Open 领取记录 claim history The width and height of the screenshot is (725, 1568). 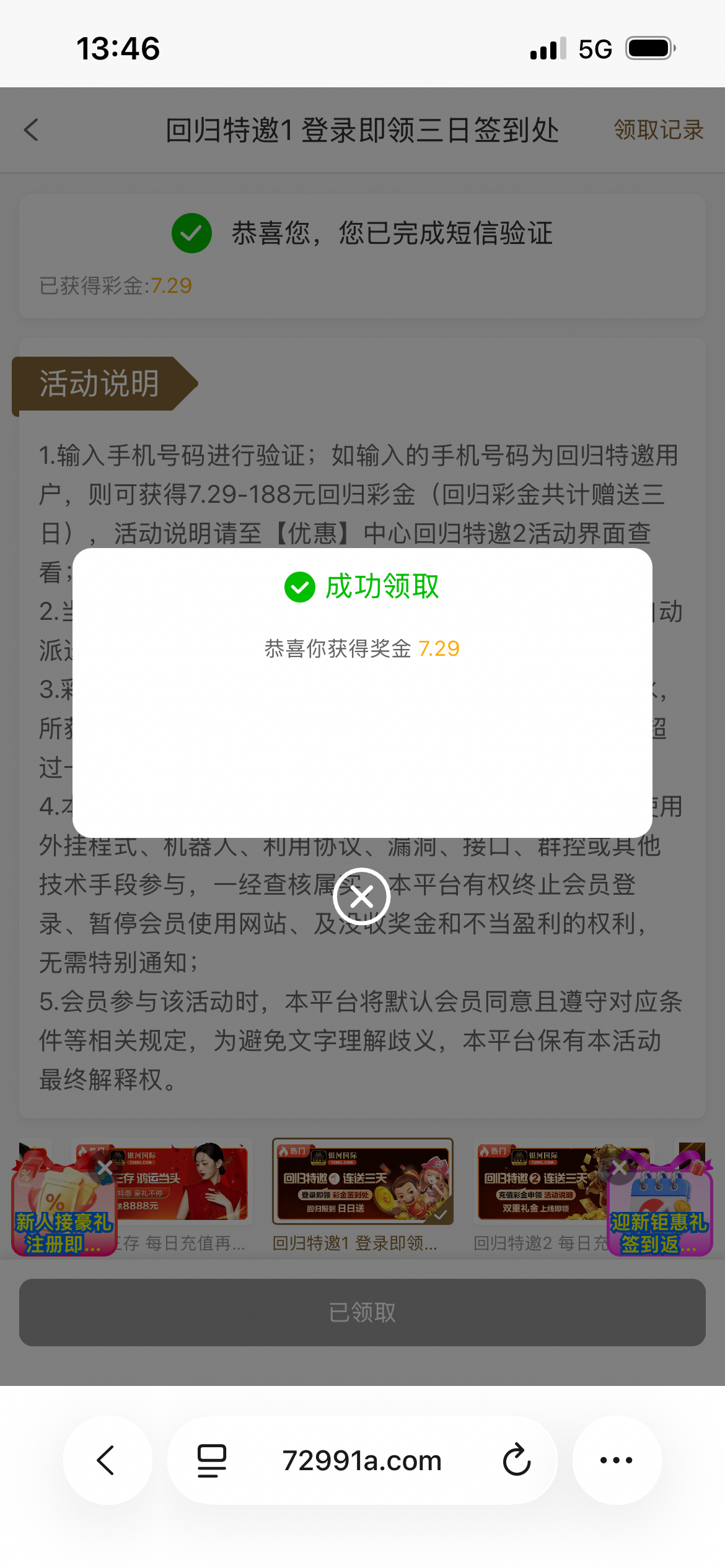(x=658, y=130)
